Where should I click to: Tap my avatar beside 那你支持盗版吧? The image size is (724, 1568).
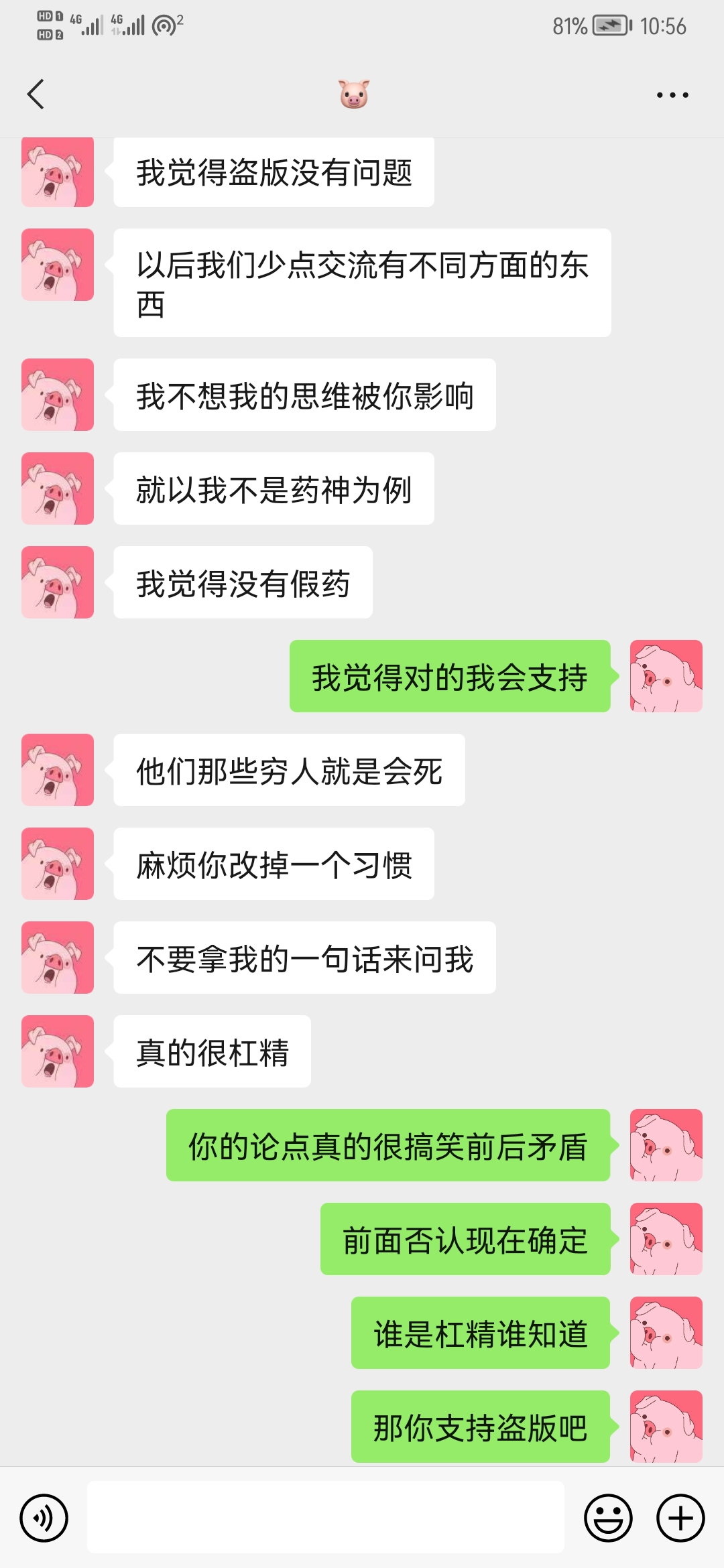(x=666, y=1427)
